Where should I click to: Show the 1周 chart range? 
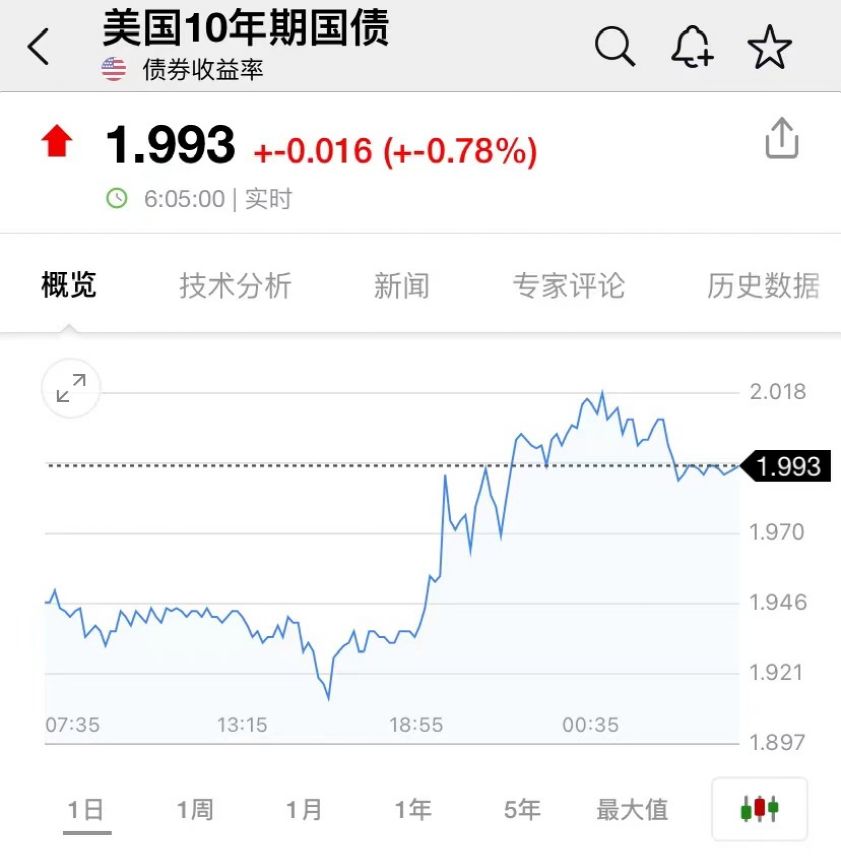pos(196,809)
